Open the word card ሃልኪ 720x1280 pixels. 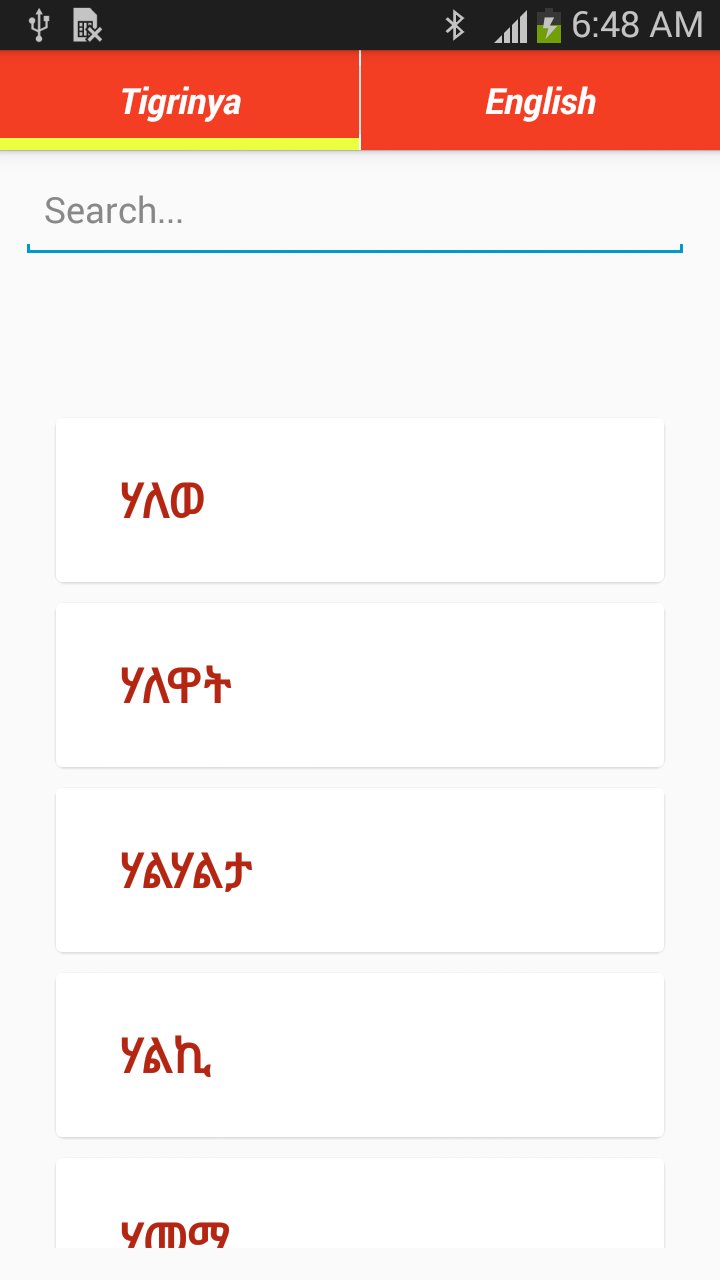tap(360, 1055)
